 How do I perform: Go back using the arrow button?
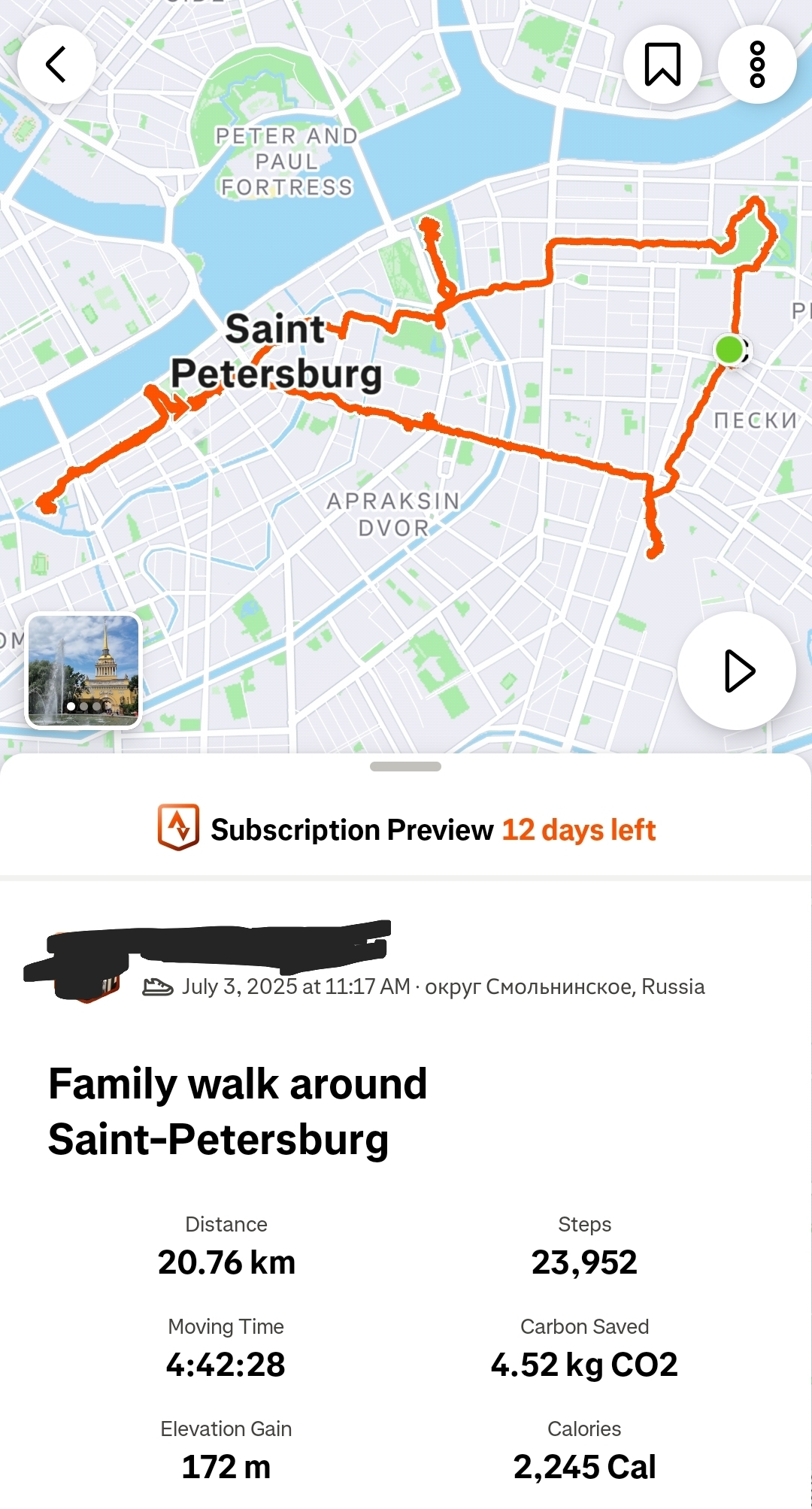pyautogui.click(x=56, y=64)
